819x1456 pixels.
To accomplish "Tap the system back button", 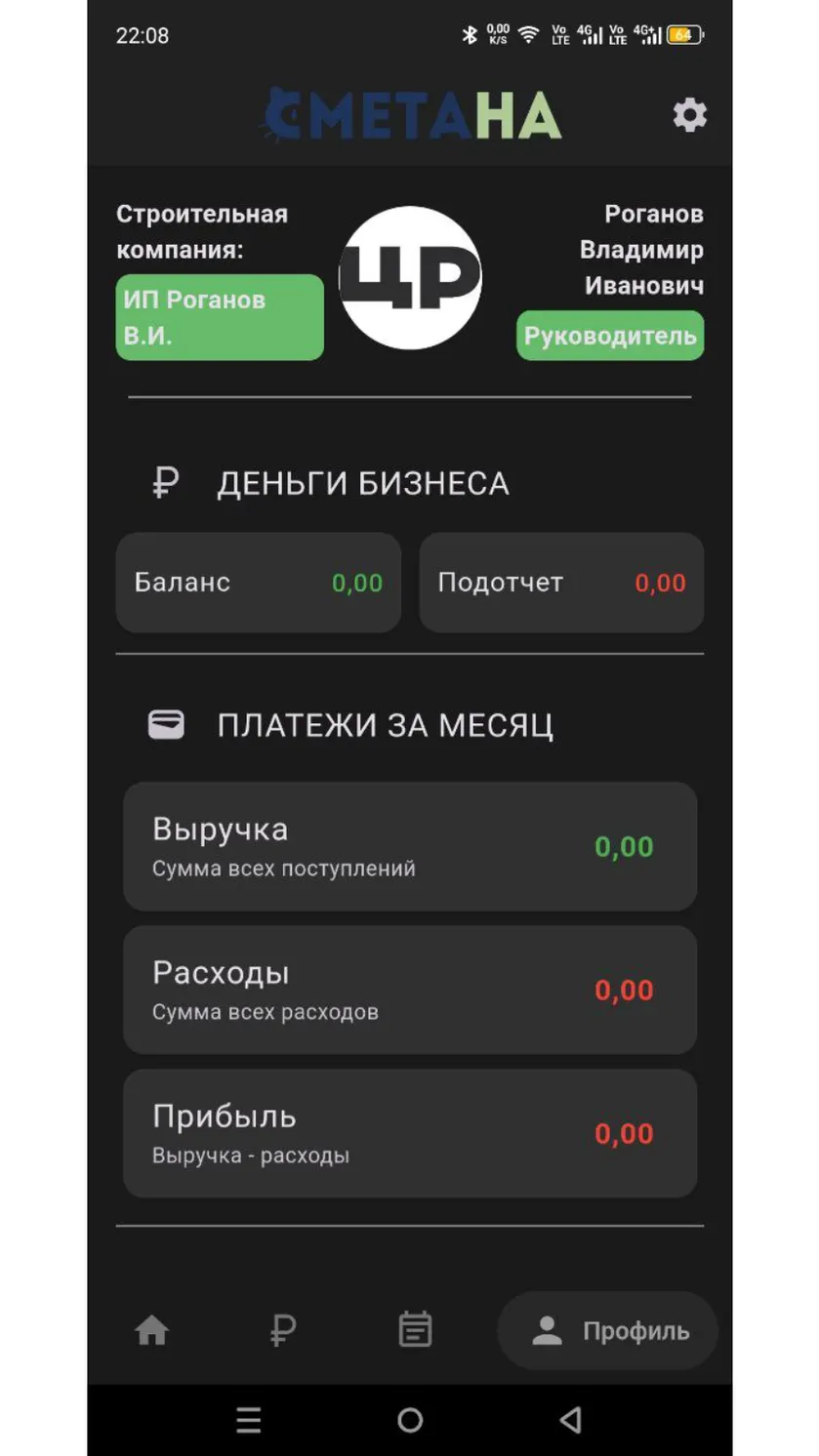I will click(x=571, y=1420).
